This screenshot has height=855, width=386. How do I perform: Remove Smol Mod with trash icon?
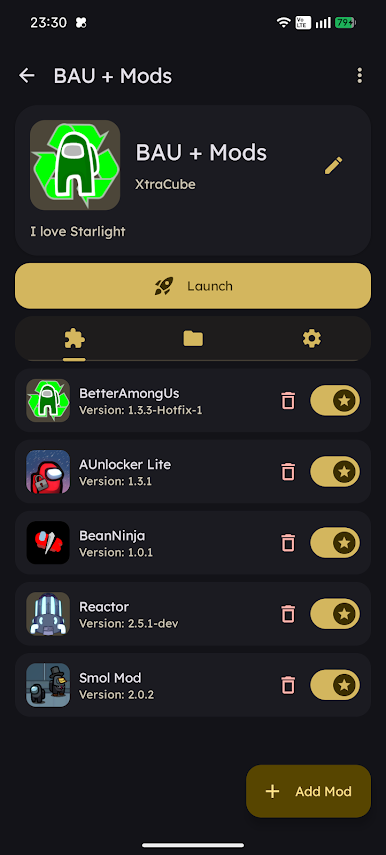[x=288, y=685]
